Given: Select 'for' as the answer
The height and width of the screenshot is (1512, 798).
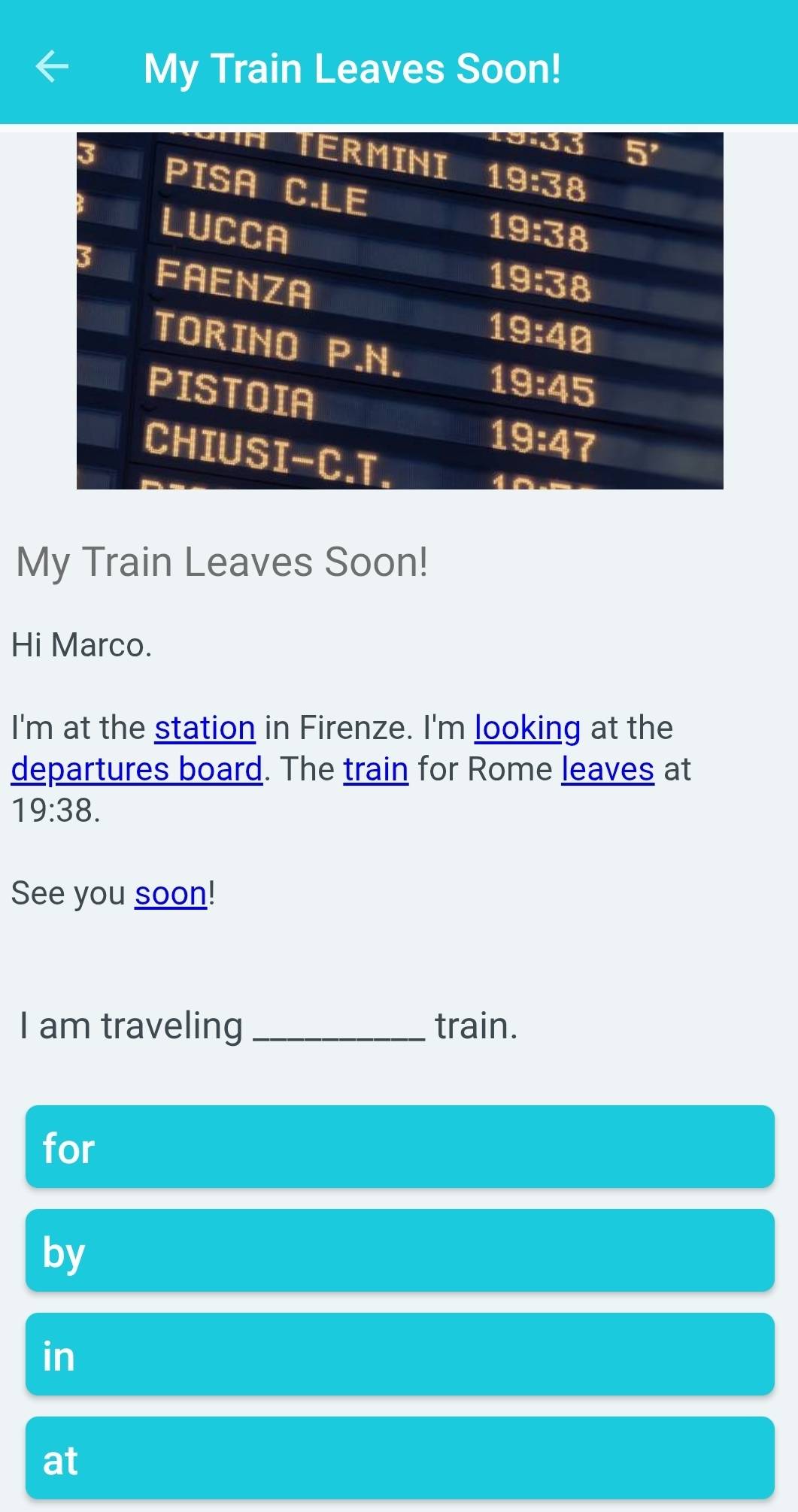Looking at the screenshot, I should point(399,1148).
